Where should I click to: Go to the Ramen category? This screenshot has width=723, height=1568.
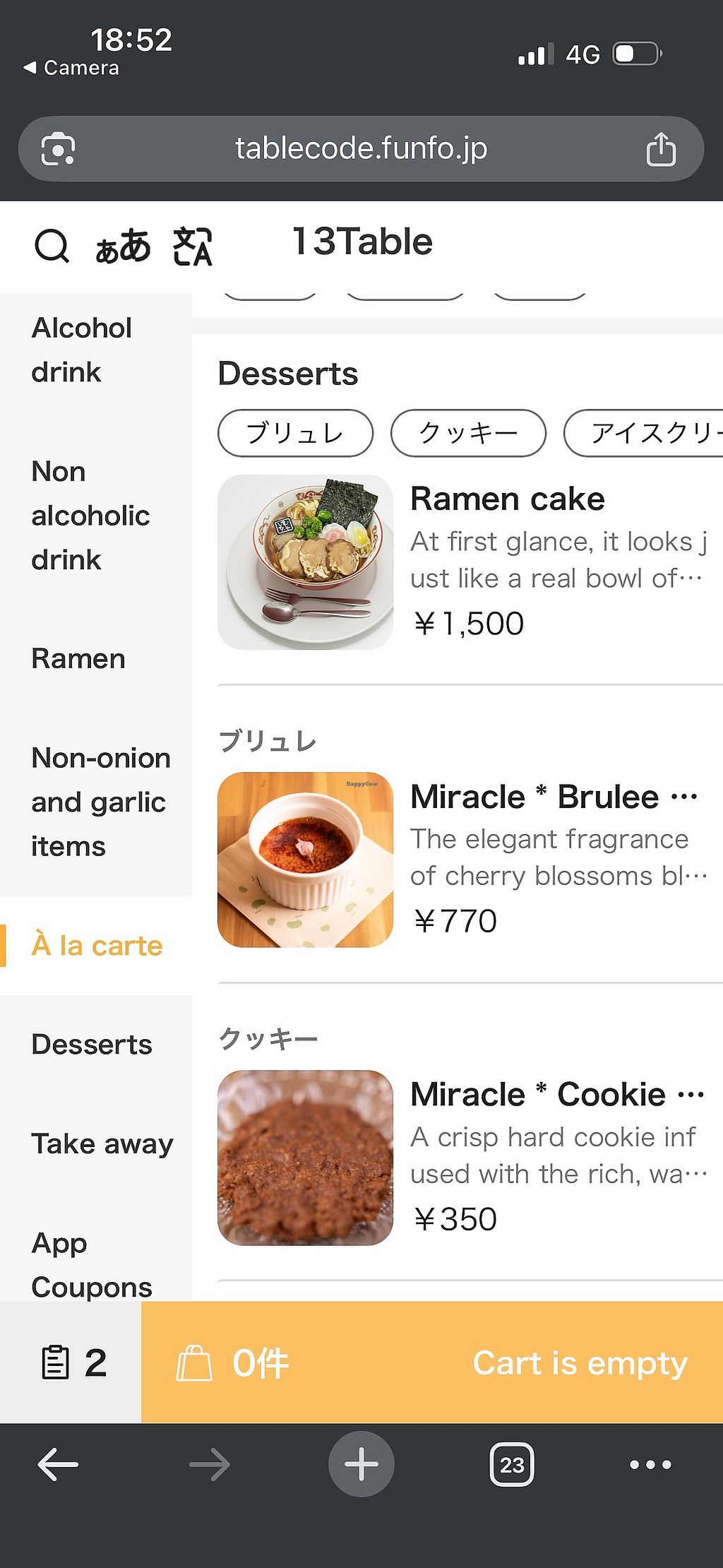click(78, 659)
